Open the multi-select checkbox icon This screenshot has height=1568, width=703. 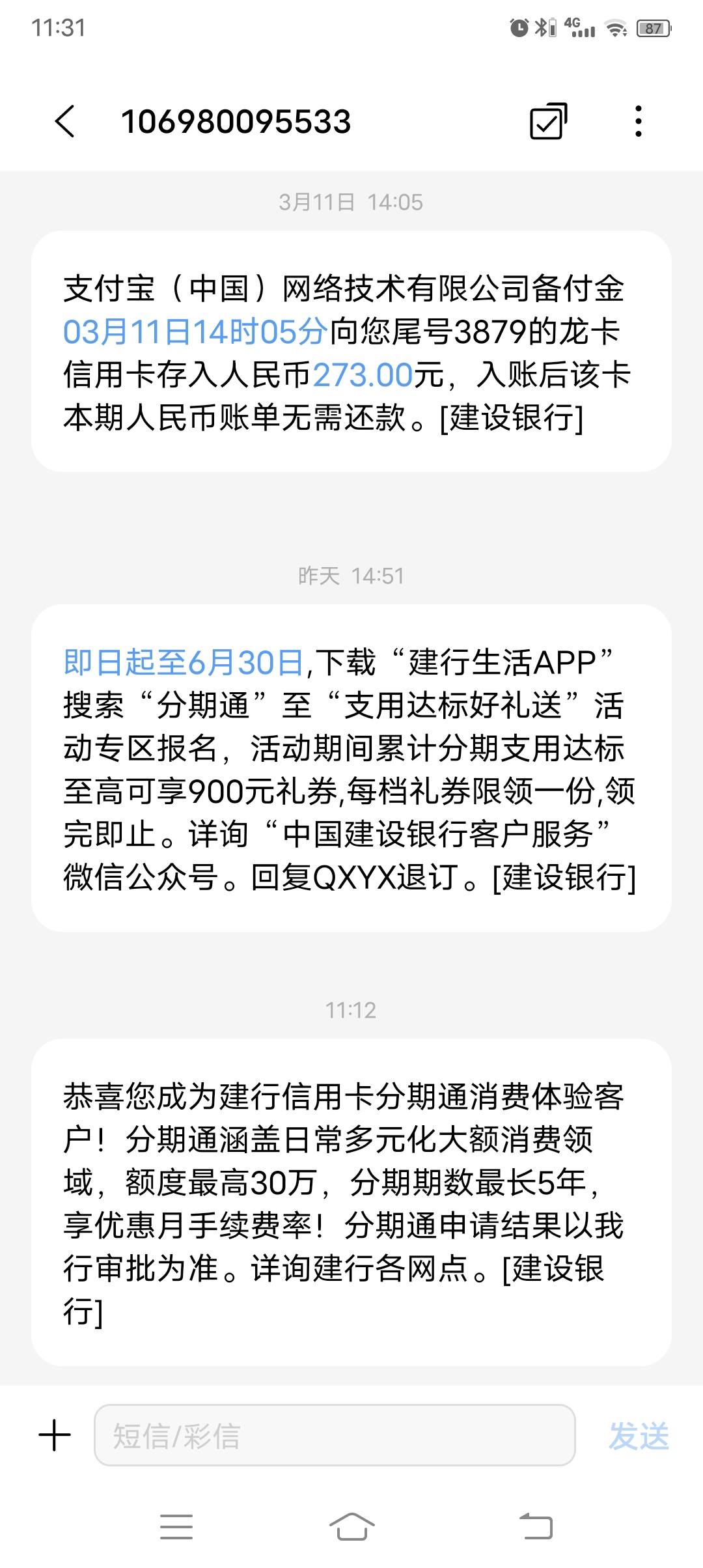(548, 122)
